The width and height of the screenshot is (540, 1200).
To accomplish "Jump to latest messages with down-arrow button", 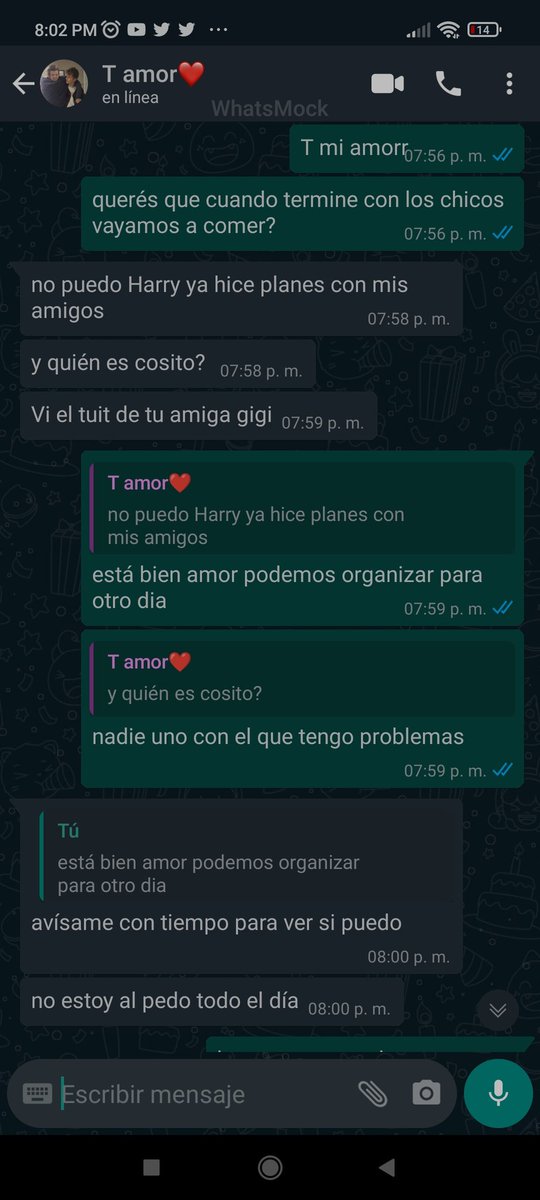I will (x=497, y=1010).
